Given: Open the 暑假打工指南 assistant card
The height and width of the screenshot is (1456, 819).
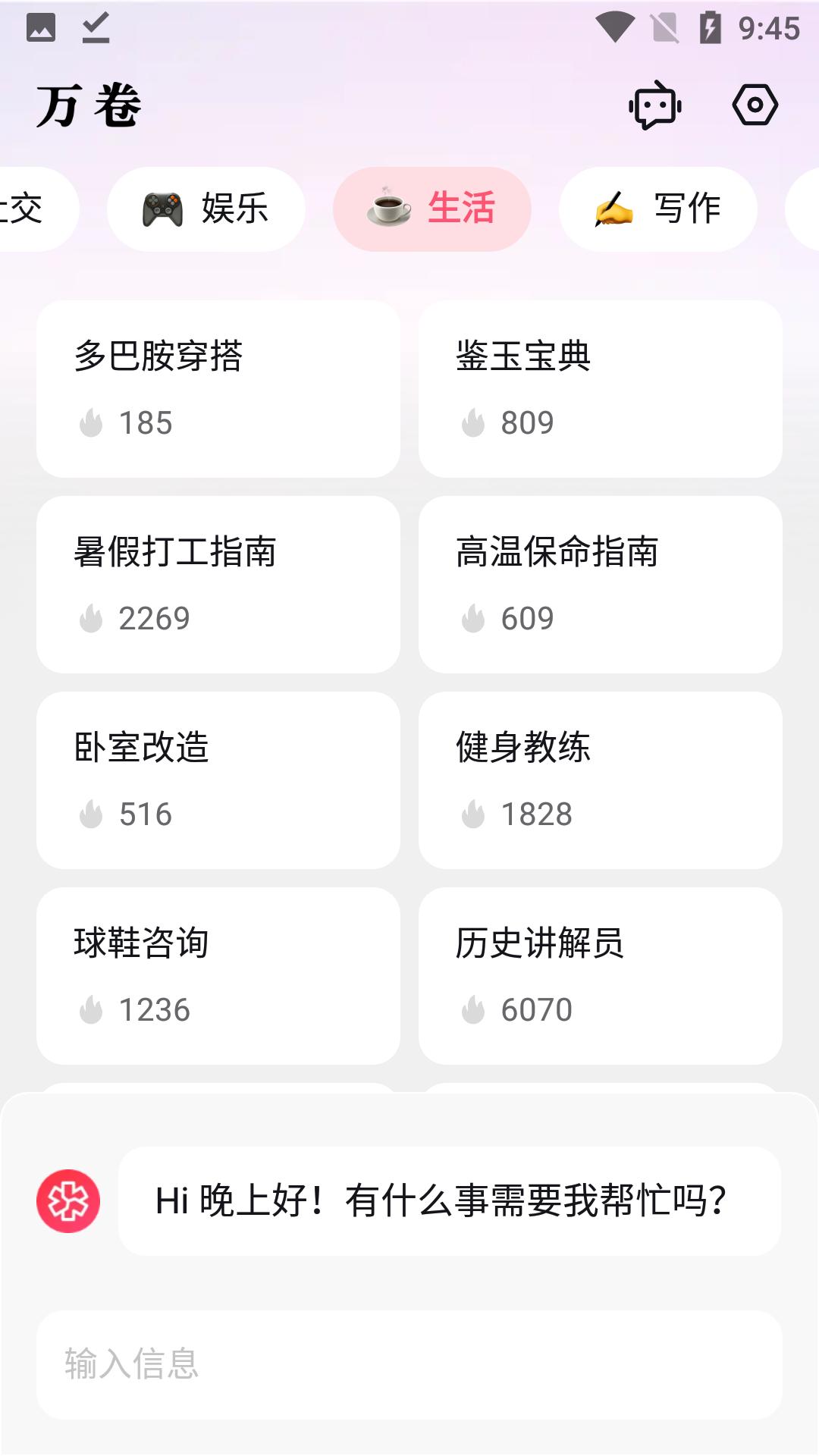Looking at the screenshot, I should click(219, 584).
